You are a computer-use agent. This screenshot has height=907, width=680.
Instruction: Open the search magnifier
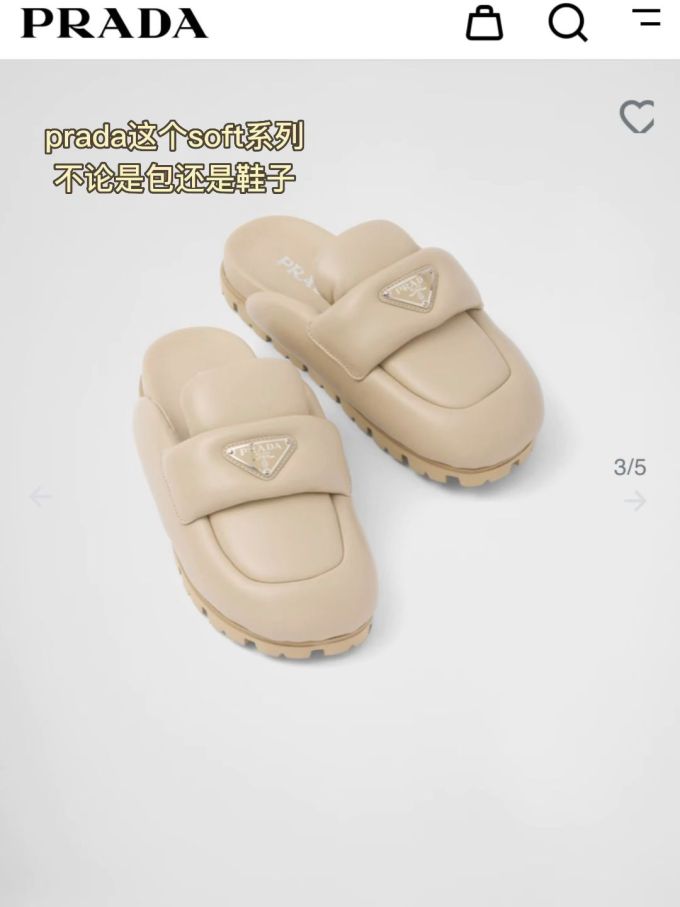(x=567, y=23)
